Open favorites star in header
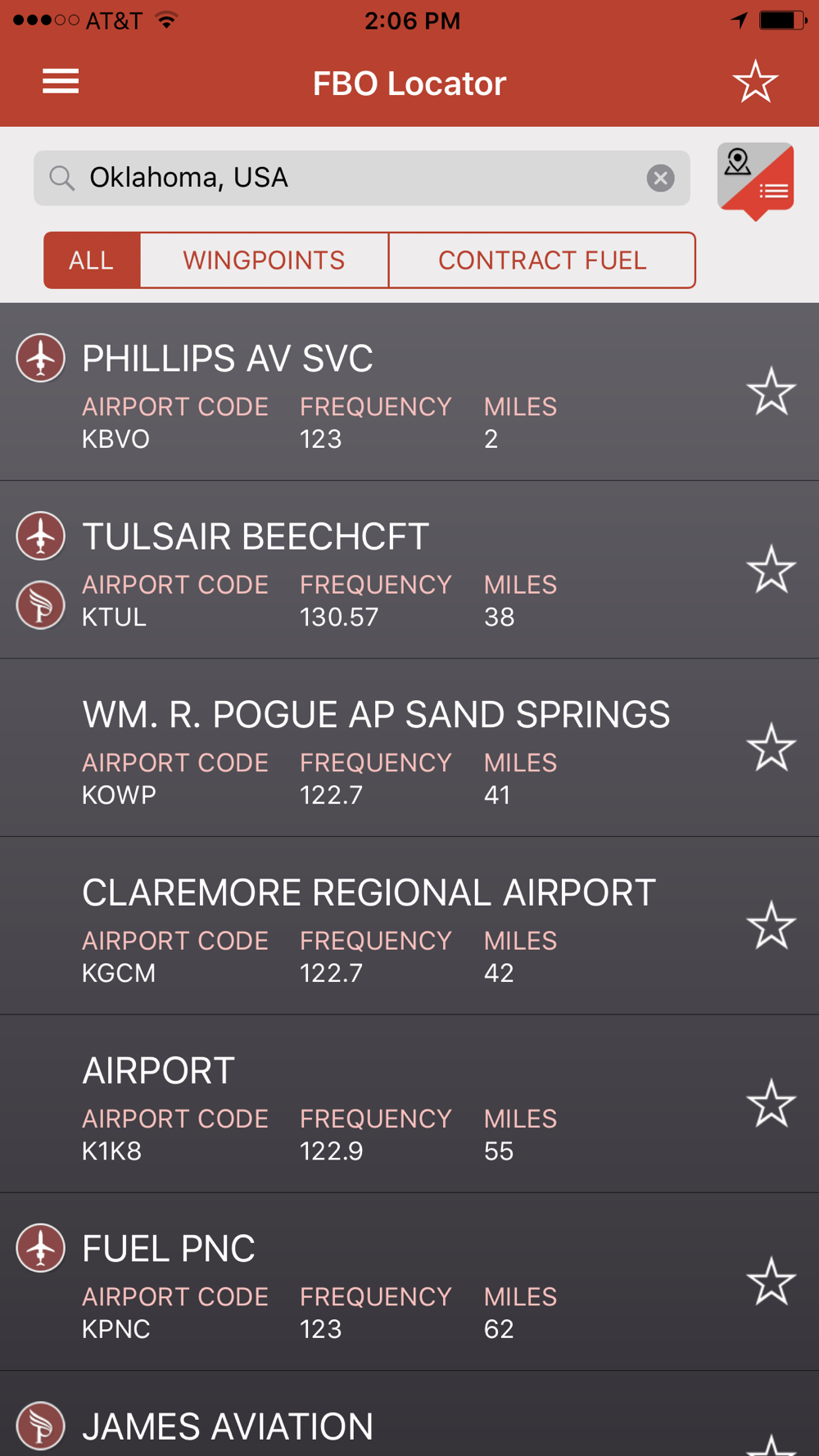The image size is (819, 1456). coord(754,82)
